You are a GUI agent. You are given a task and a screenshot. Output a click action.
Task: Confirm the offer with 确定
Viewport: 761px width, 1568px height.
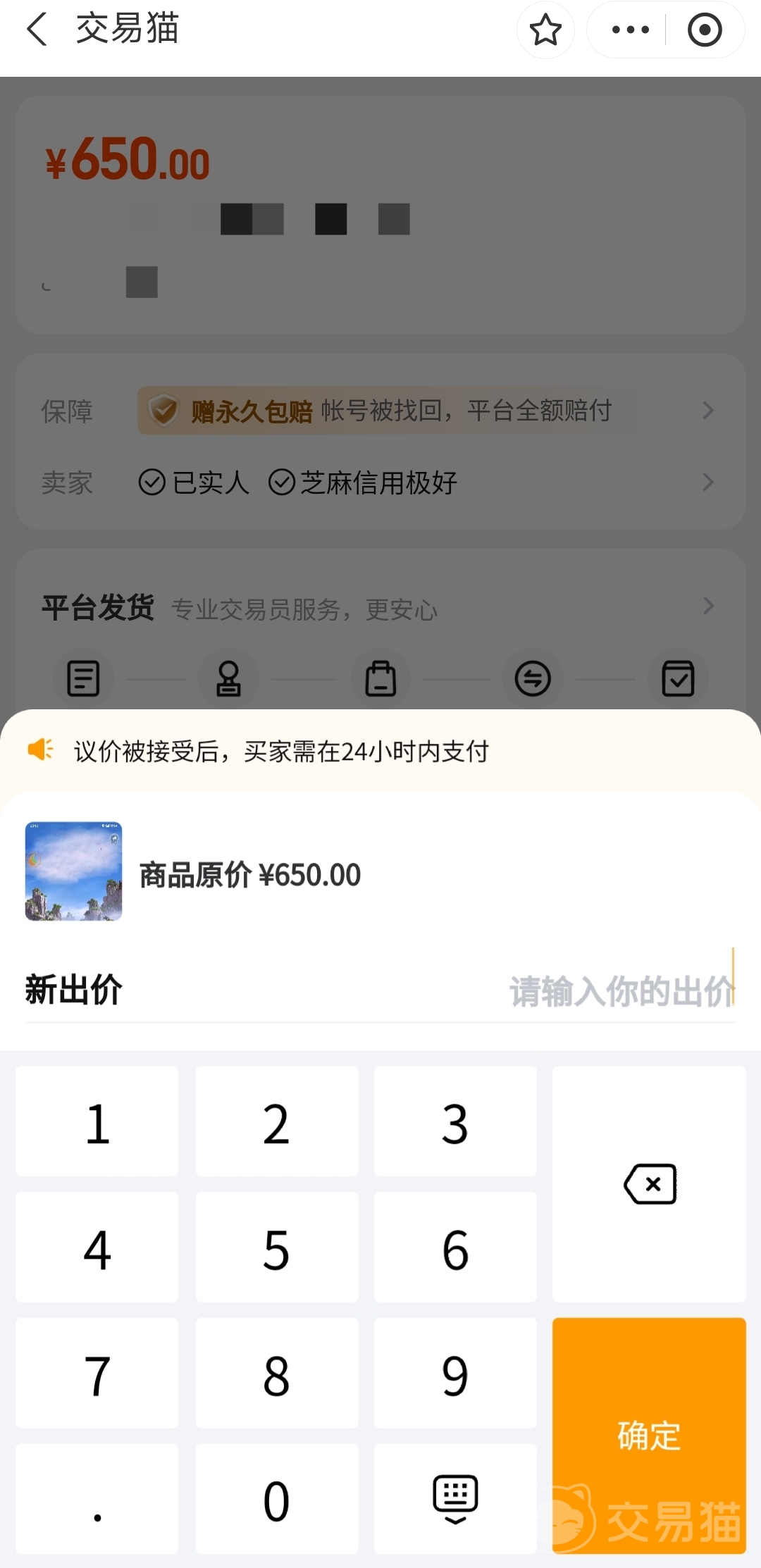[x=649, y=1435]
